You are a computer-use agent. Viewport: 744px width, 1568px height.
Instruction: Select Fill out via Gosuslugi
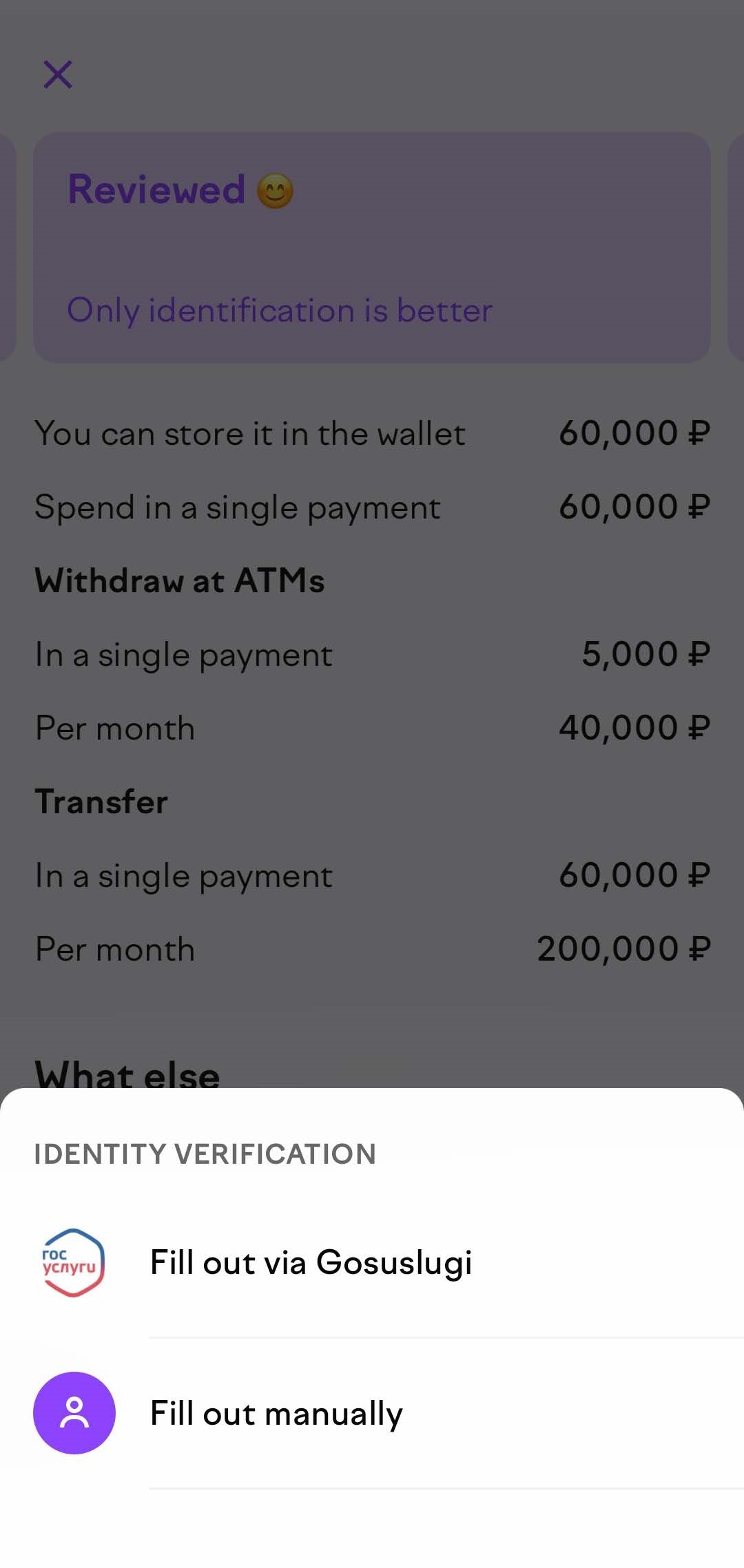[310, 1263]
